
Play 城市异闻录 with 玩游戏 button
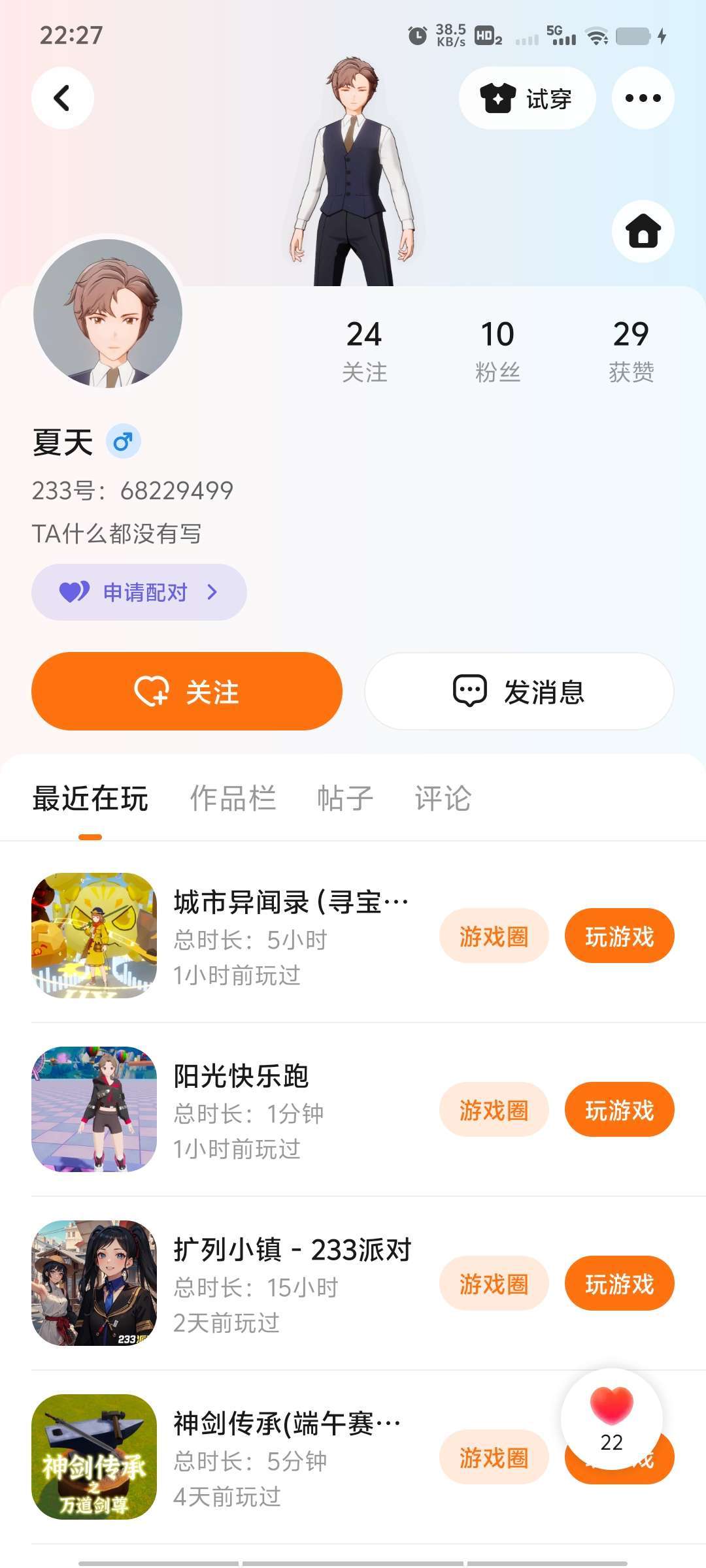click(x=619, y=936)
